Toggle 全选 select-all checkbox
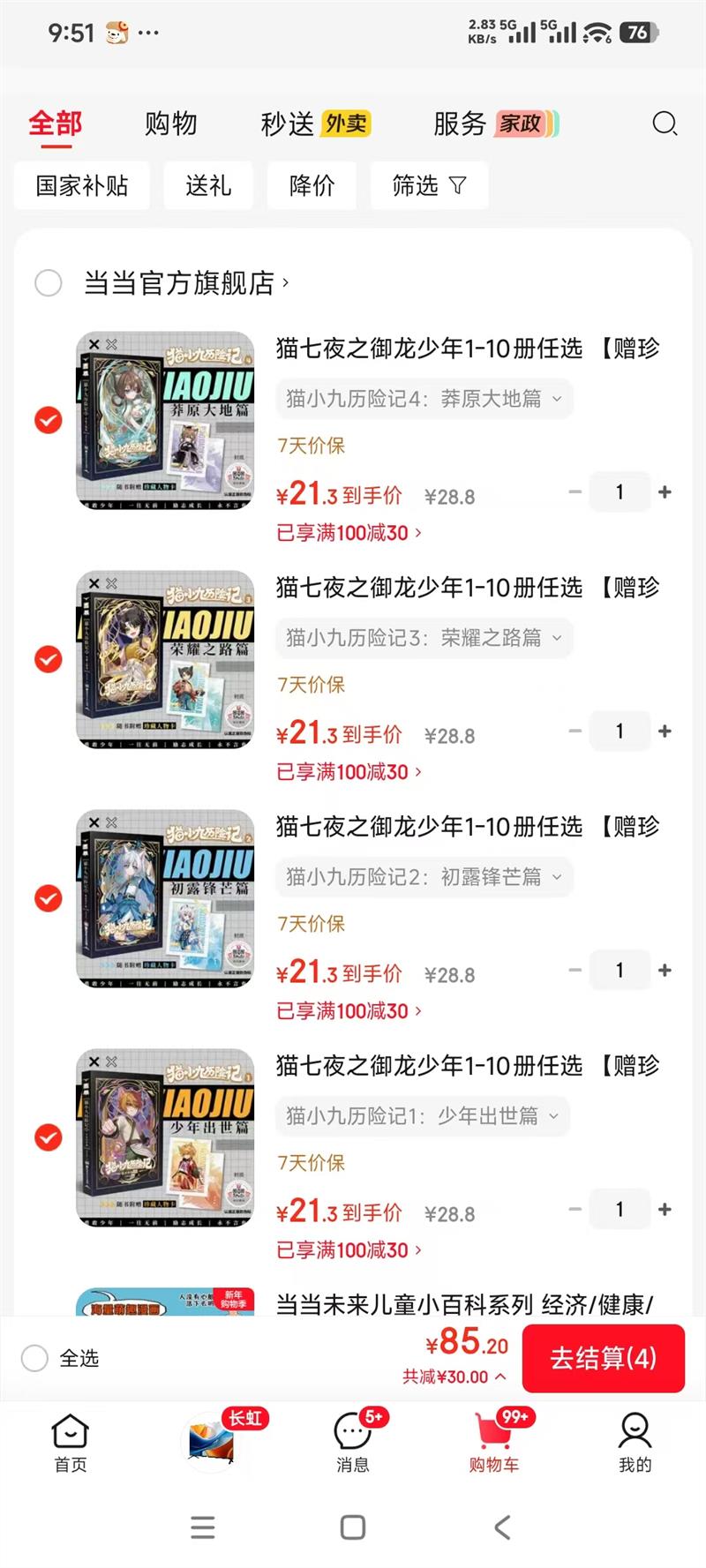706x1568 pixels. pyautogui.click(x=35, y=1358)
